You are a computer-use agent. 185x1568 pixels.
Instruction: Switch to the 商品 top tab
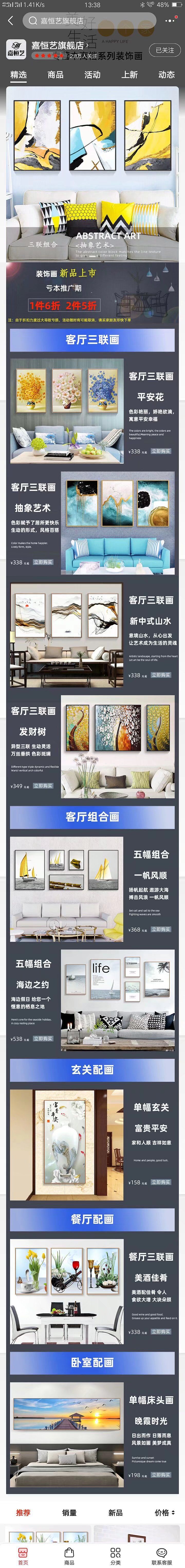point(55,74)
